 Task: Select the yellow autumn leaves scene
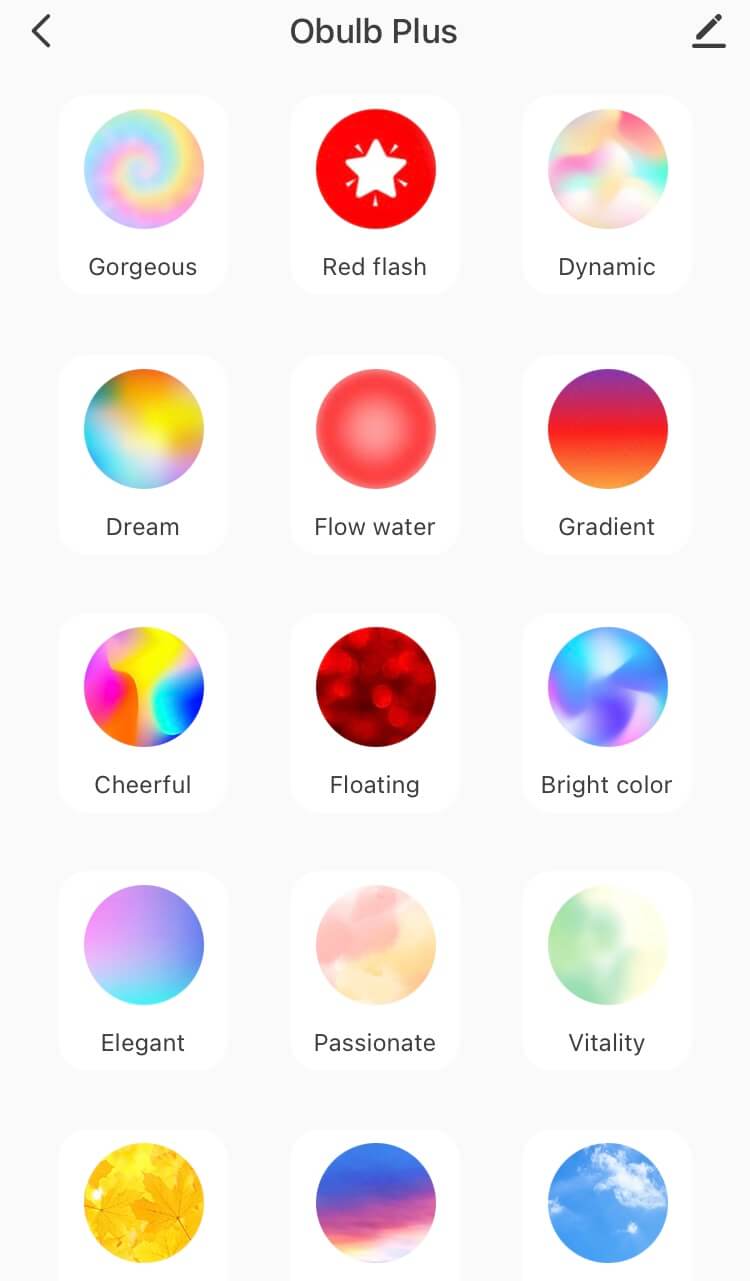143,1203
